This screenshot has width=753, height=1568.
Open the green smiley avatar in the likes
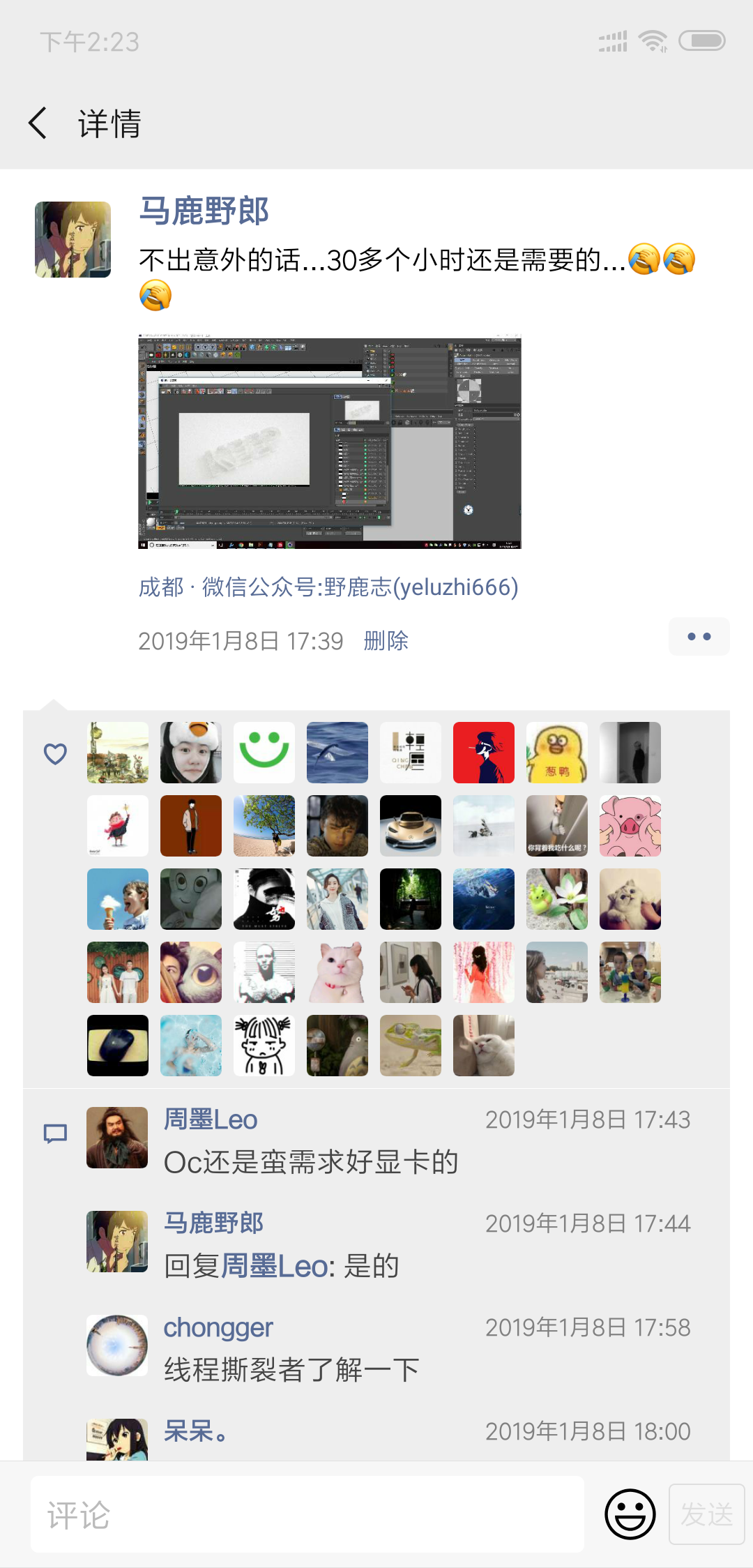tap(264, 753)
